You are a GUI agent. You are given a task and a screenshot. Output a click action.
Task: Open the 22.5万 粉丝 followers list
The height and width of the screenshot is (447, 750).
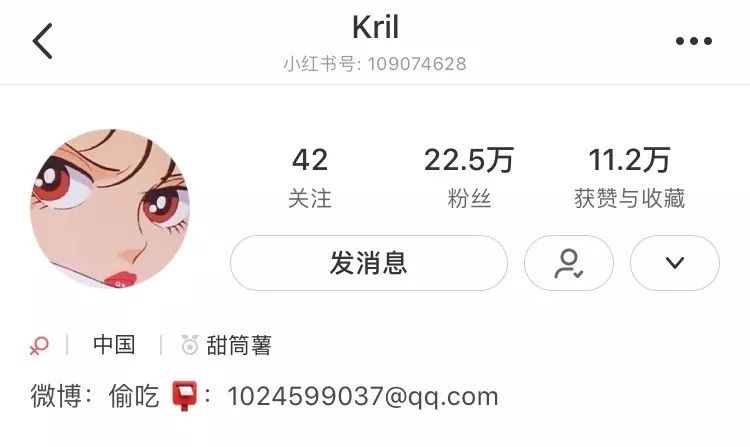(x=469, y=177)
